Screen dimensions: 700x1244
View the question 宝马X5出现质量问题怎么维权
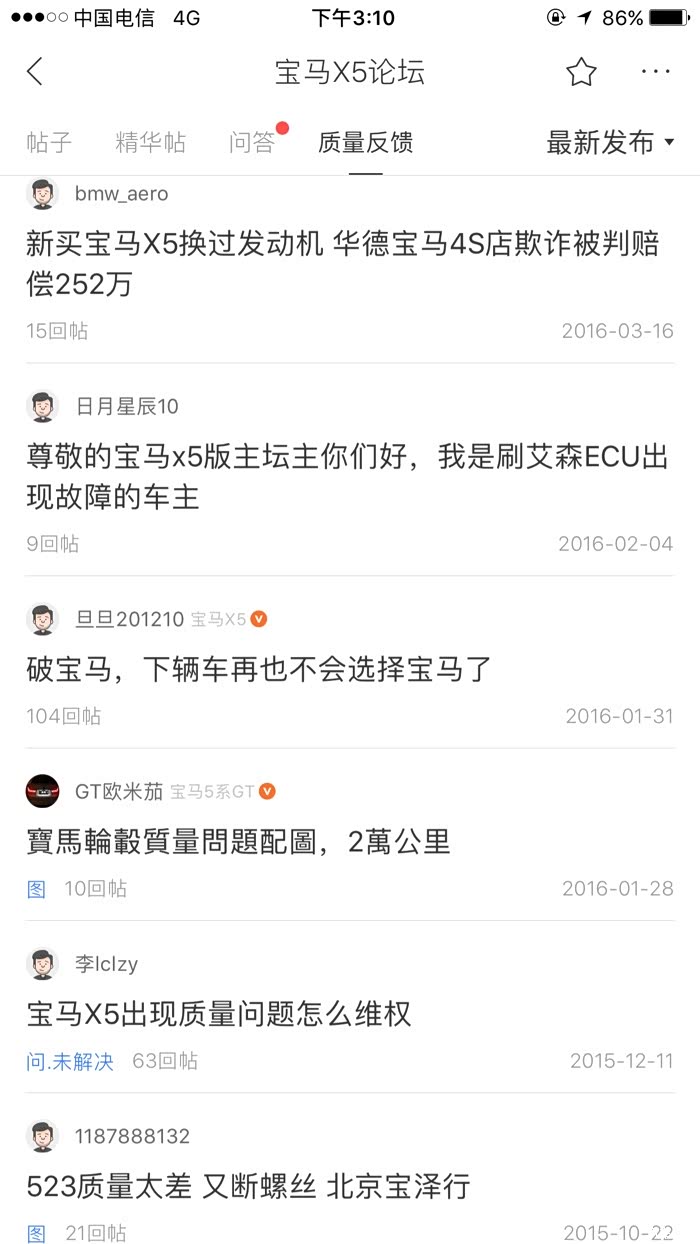[x=219, y=1014]
